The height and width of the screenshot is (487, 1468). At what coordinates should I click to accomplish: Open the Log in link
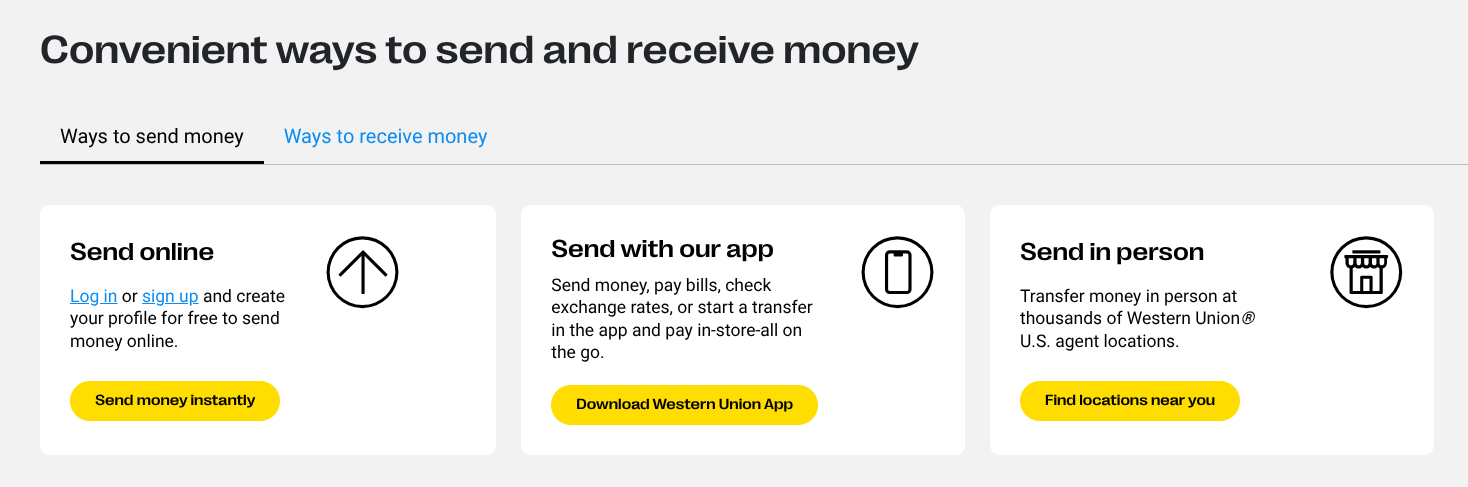[93, 296]
